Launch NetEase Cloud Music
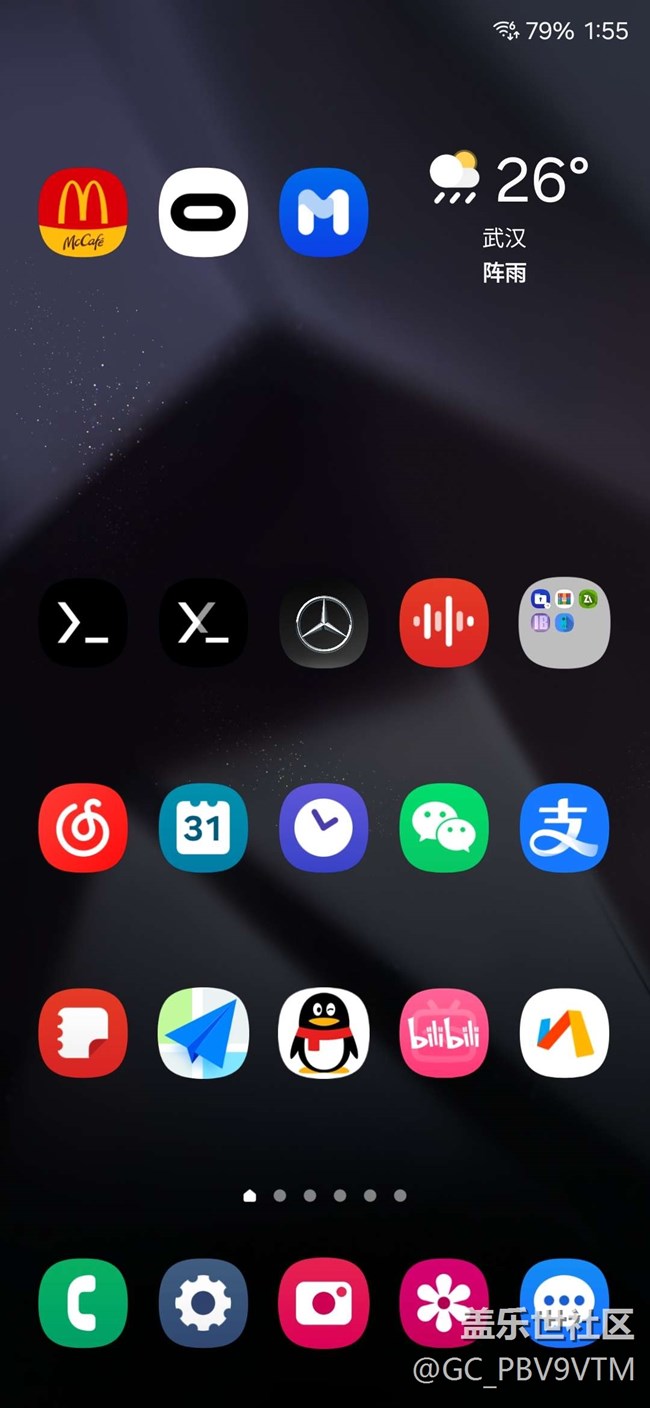 pos(83,828)
